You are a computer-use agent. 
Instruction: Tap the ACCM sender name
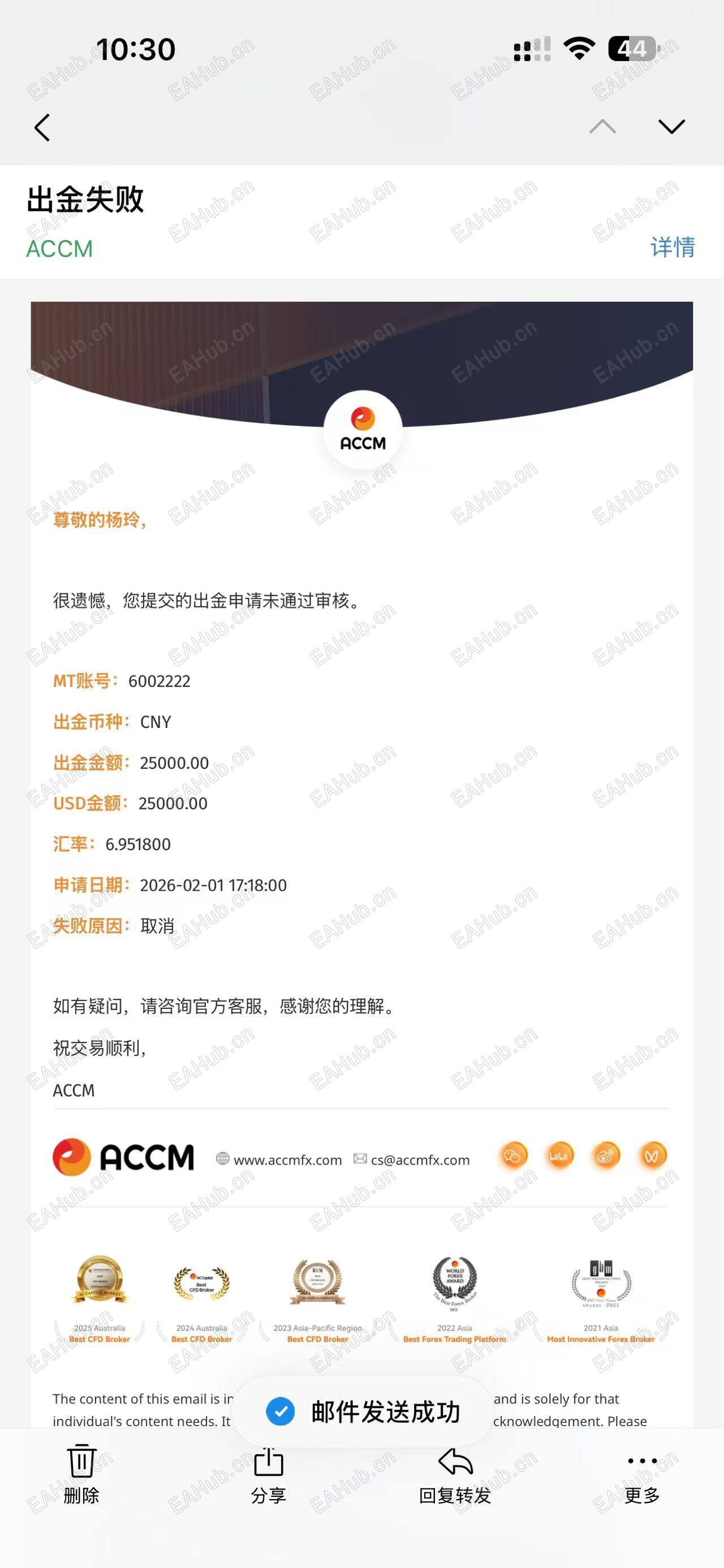click(x=60, y=249)
